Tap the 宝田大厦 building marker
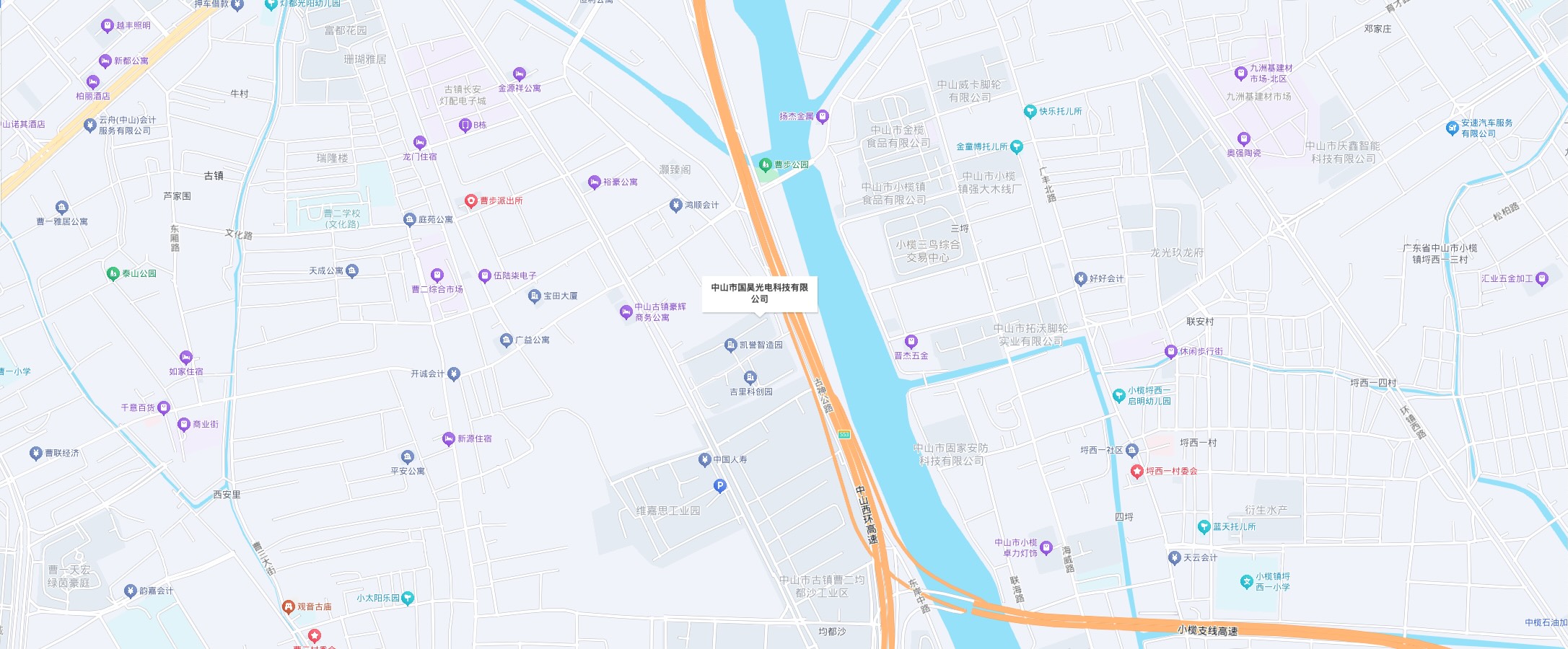Screen dimensions: 1568x649 click(x=535, y=296)
